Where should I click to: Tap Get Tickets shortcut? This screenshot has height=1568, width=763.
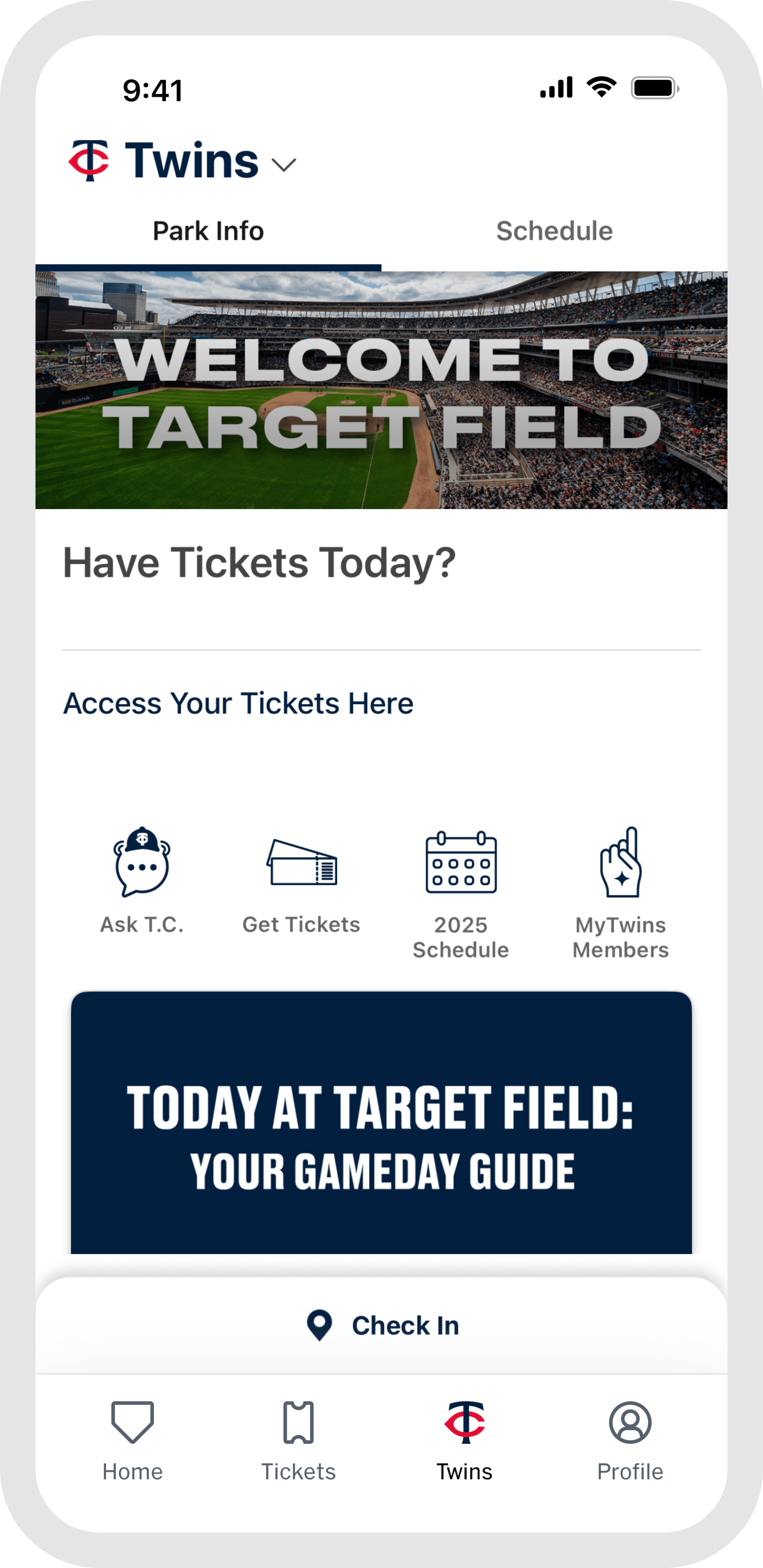(301, 880)
